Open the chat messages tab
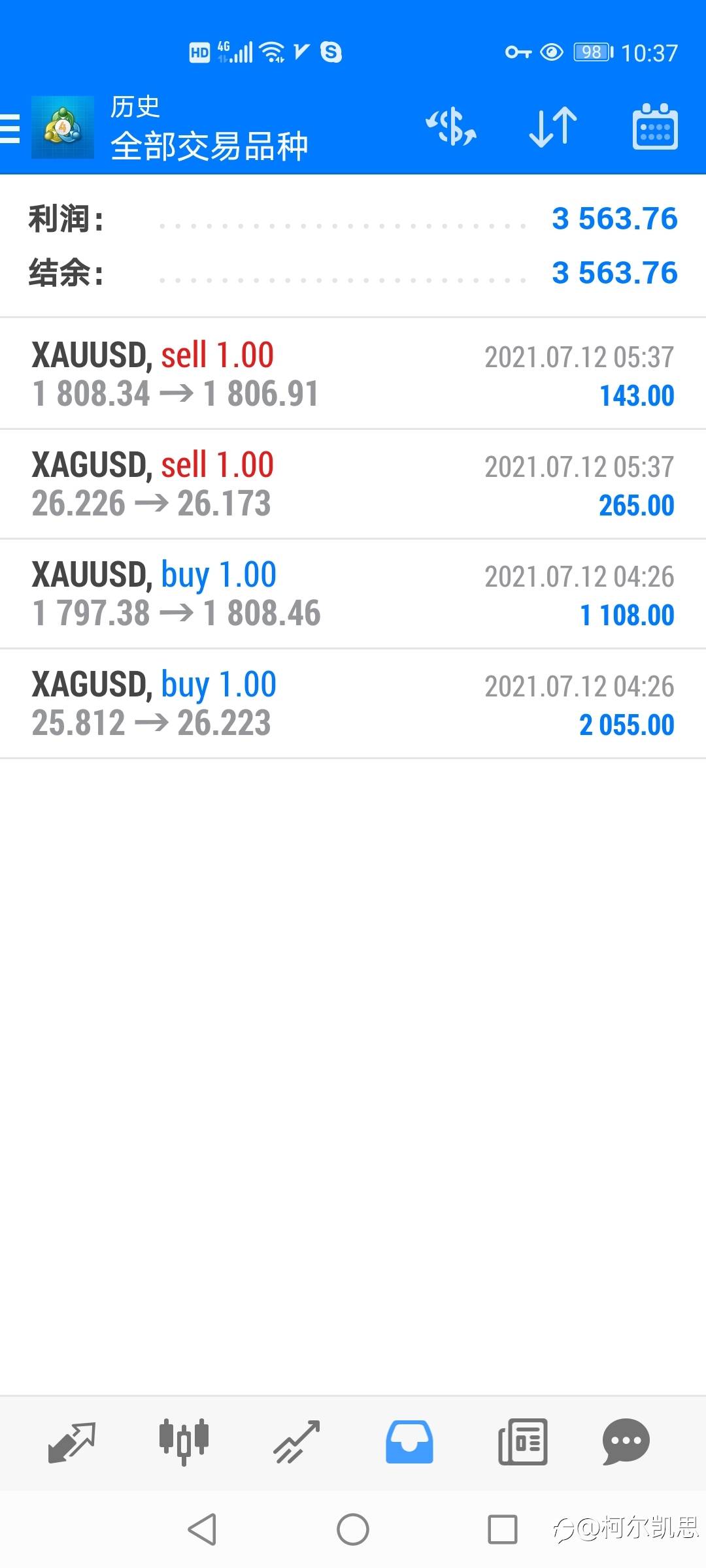Viewport: 706px width, 1568px height. [x=626, y=1442]
